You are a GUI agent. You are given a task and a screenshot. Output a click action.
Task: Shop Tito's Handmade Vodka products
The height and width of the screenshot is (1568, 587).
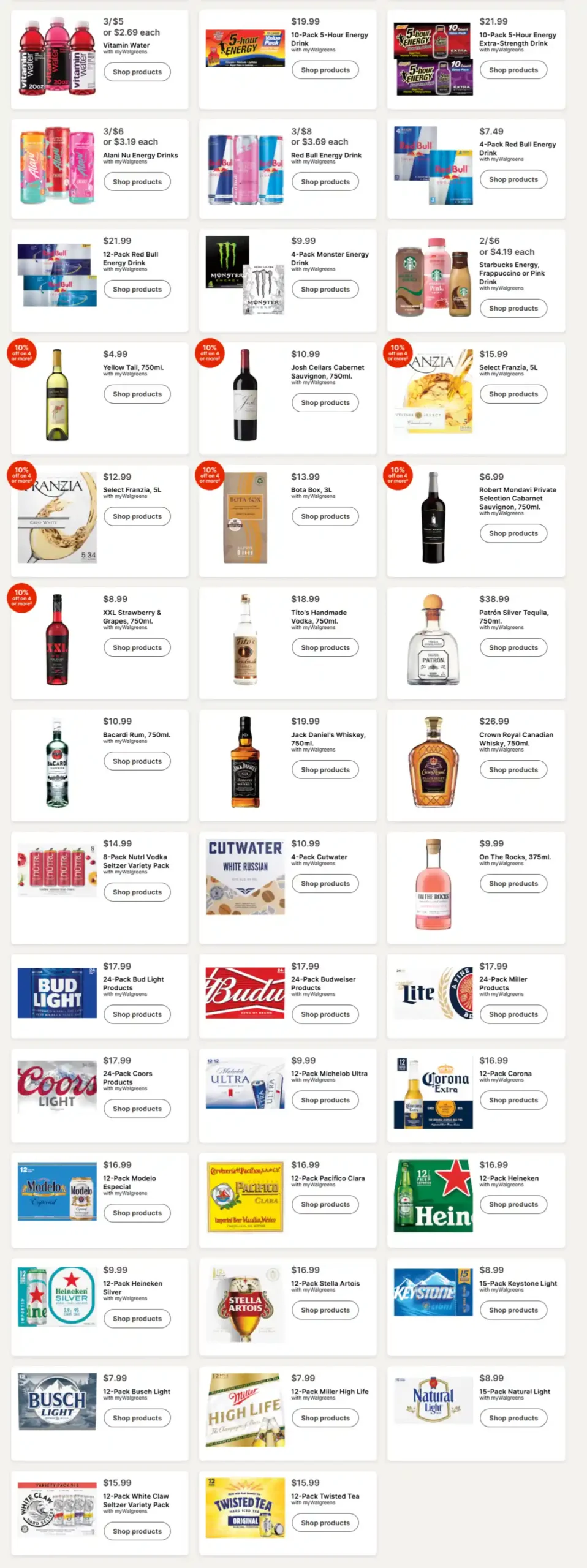tap(325, 647)
